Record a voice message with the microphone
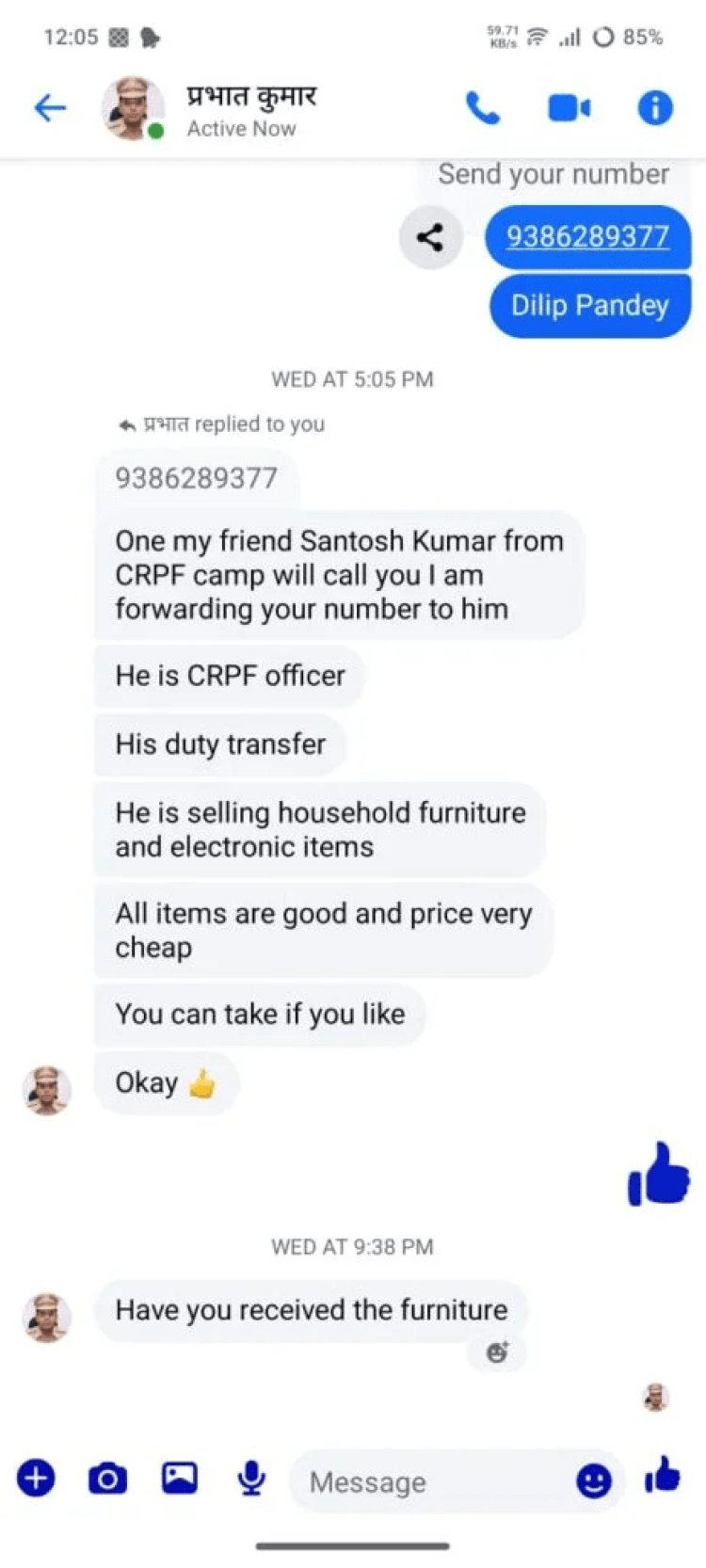Image resolution: width=706 pixels, height=1568 pixels. click(251, 1479)
